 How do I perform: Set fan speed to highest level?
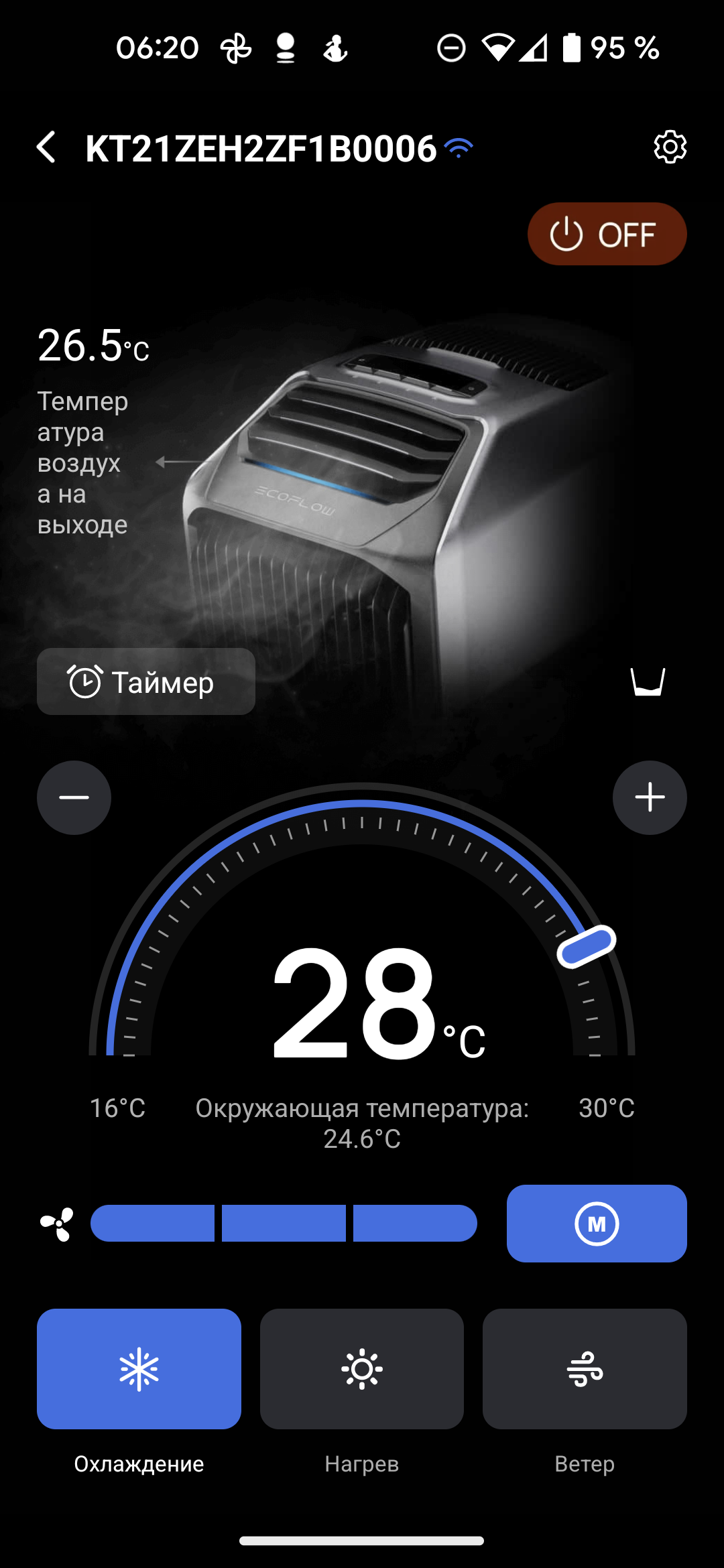[x=414, y=1224]
